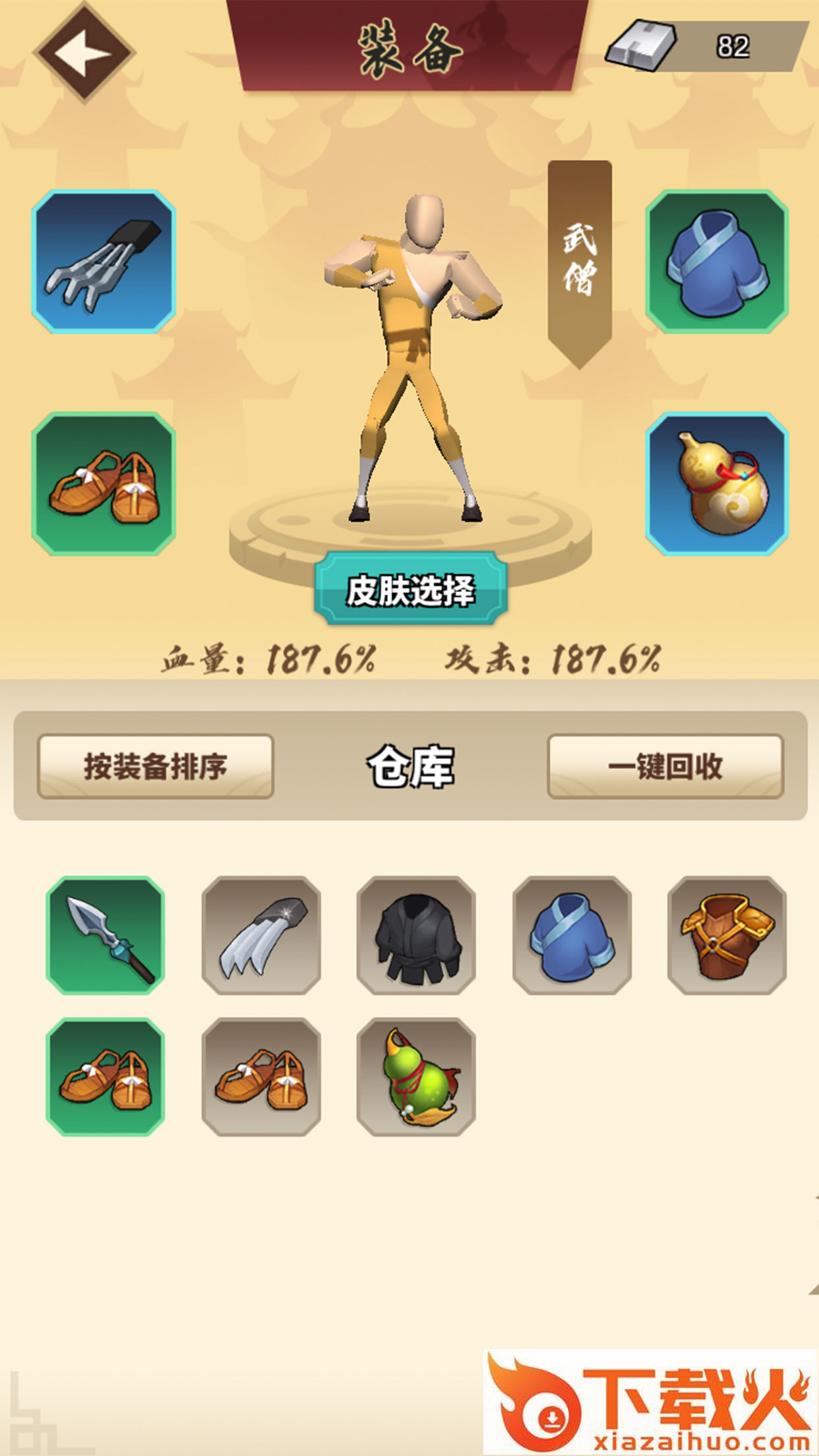The width and height of the screenshot is (819, 1456).
Task: Sort warehouse with 按装备排序
Action: (x=156, y=766)
